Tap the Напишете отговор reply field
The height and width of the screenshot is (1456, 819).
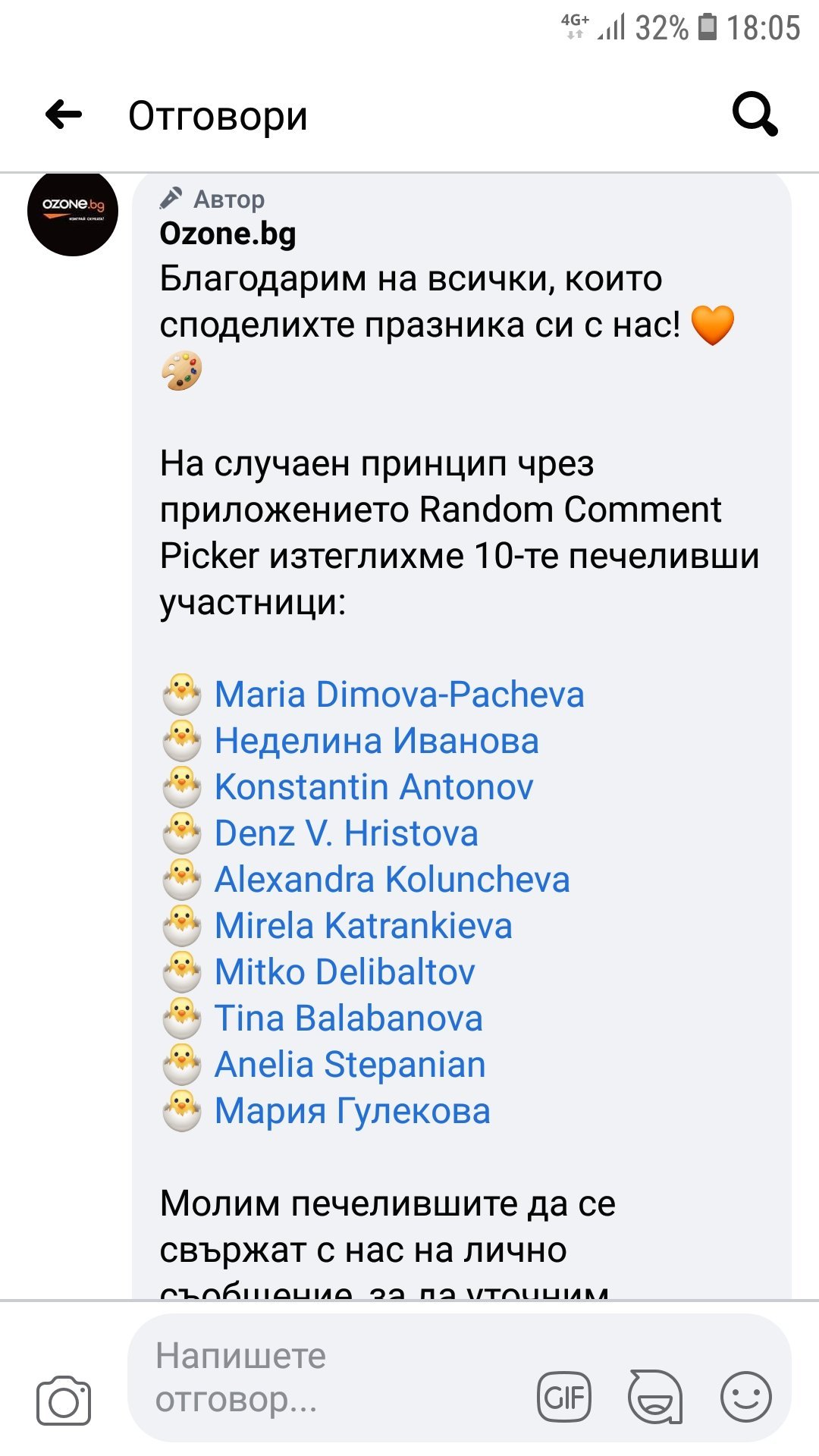click(x=326, y=1378)
